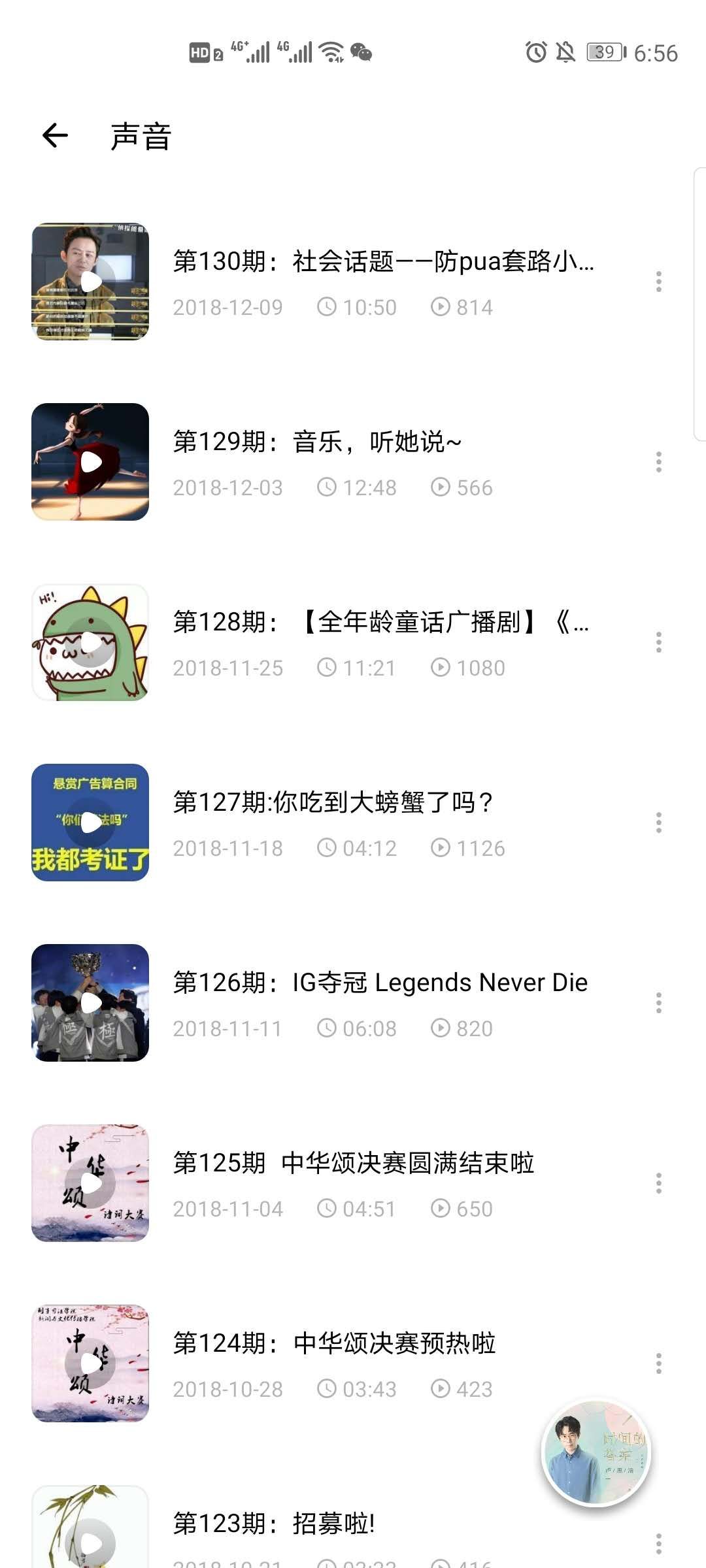706x1568 pixels.
Task: Open more options for 第128期
Action: click(x=658, y=642)
